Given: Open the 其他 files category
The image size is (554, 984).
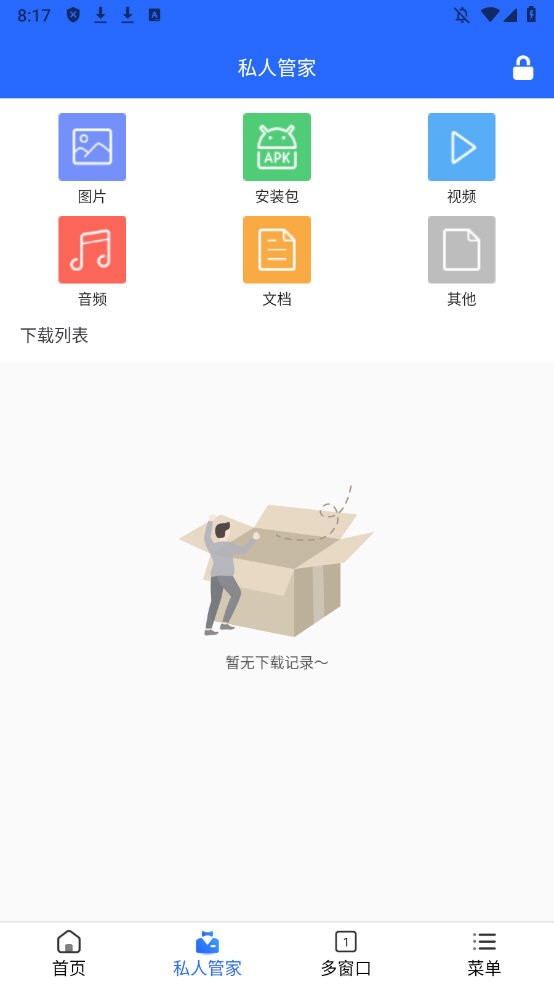Looking at the screenshot, I should [461, 262].
